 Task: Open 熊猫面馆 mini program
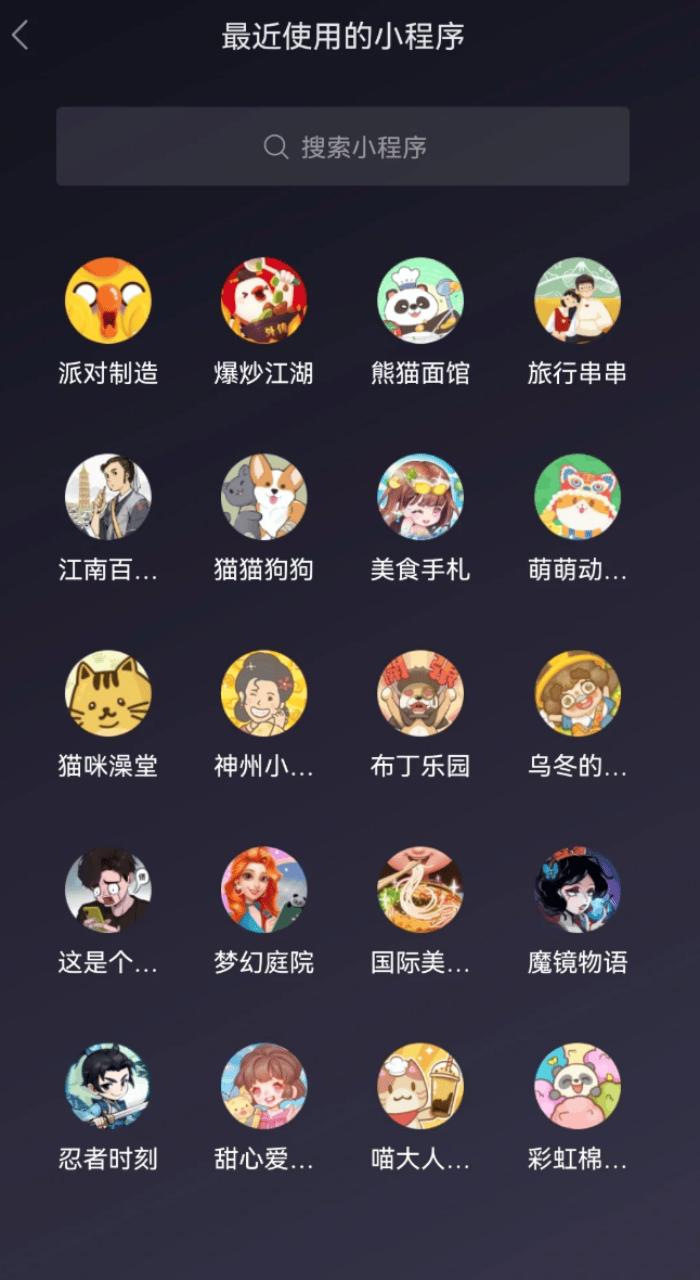pos(420,301)
